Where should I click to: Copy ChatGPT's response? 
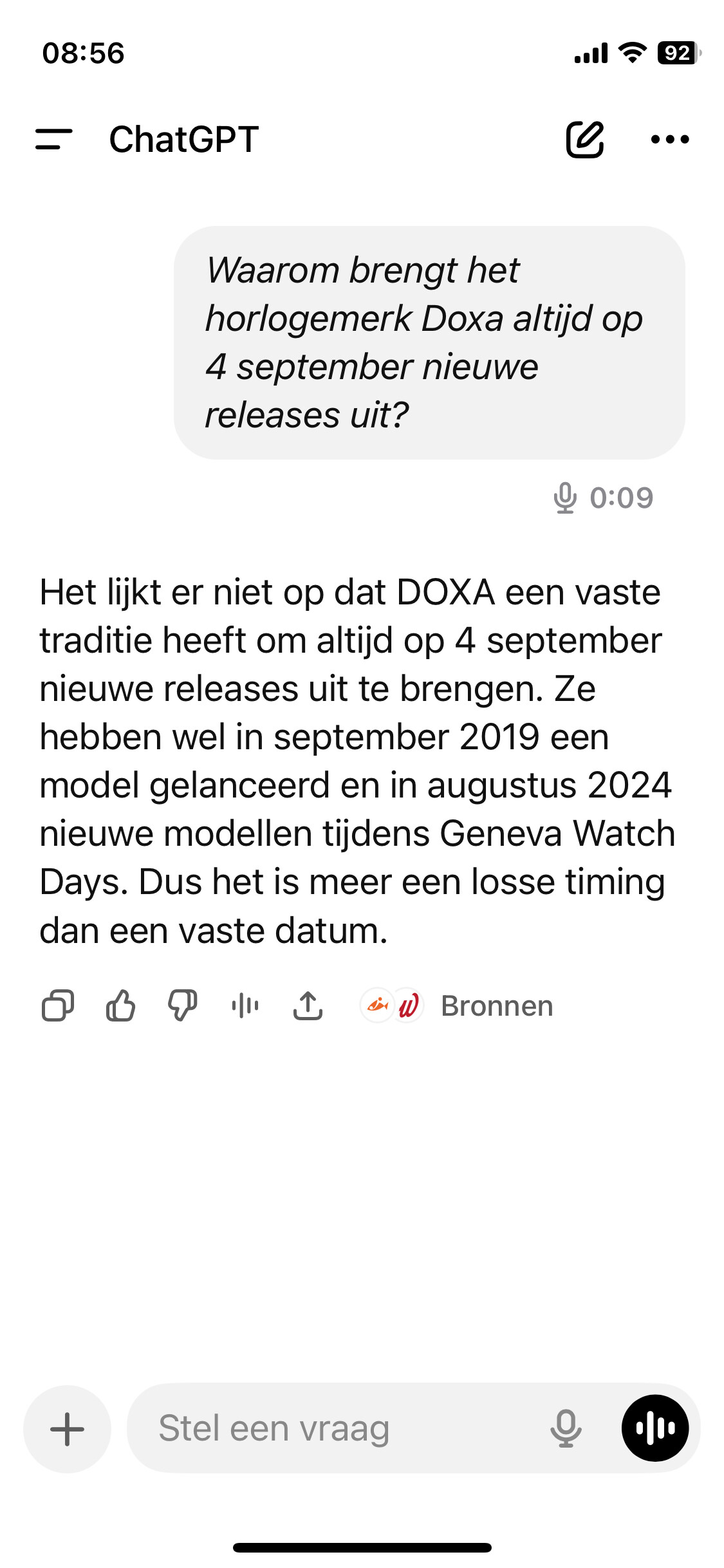[58, 1005]
